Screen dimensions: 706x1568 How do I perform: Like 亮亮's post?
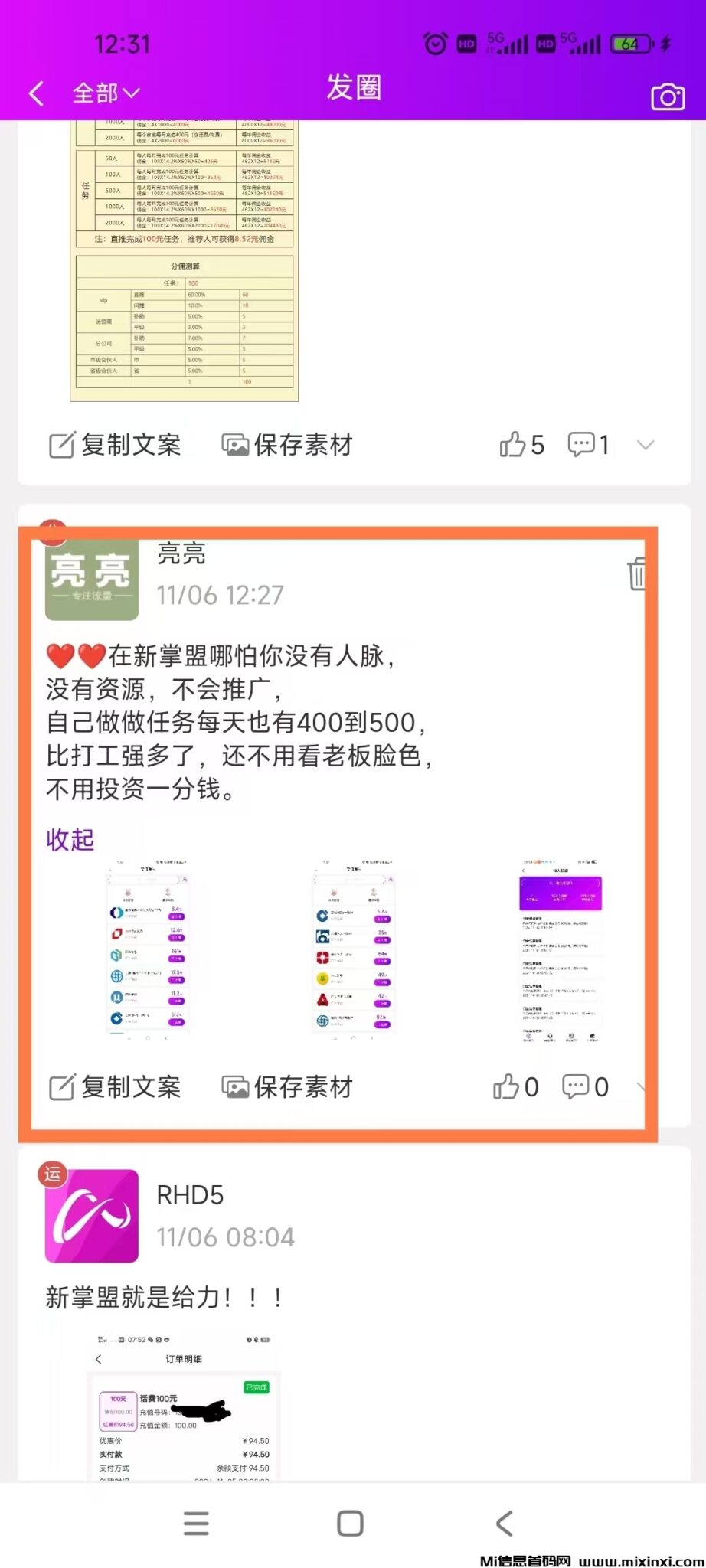click(x=516, y=1087)
